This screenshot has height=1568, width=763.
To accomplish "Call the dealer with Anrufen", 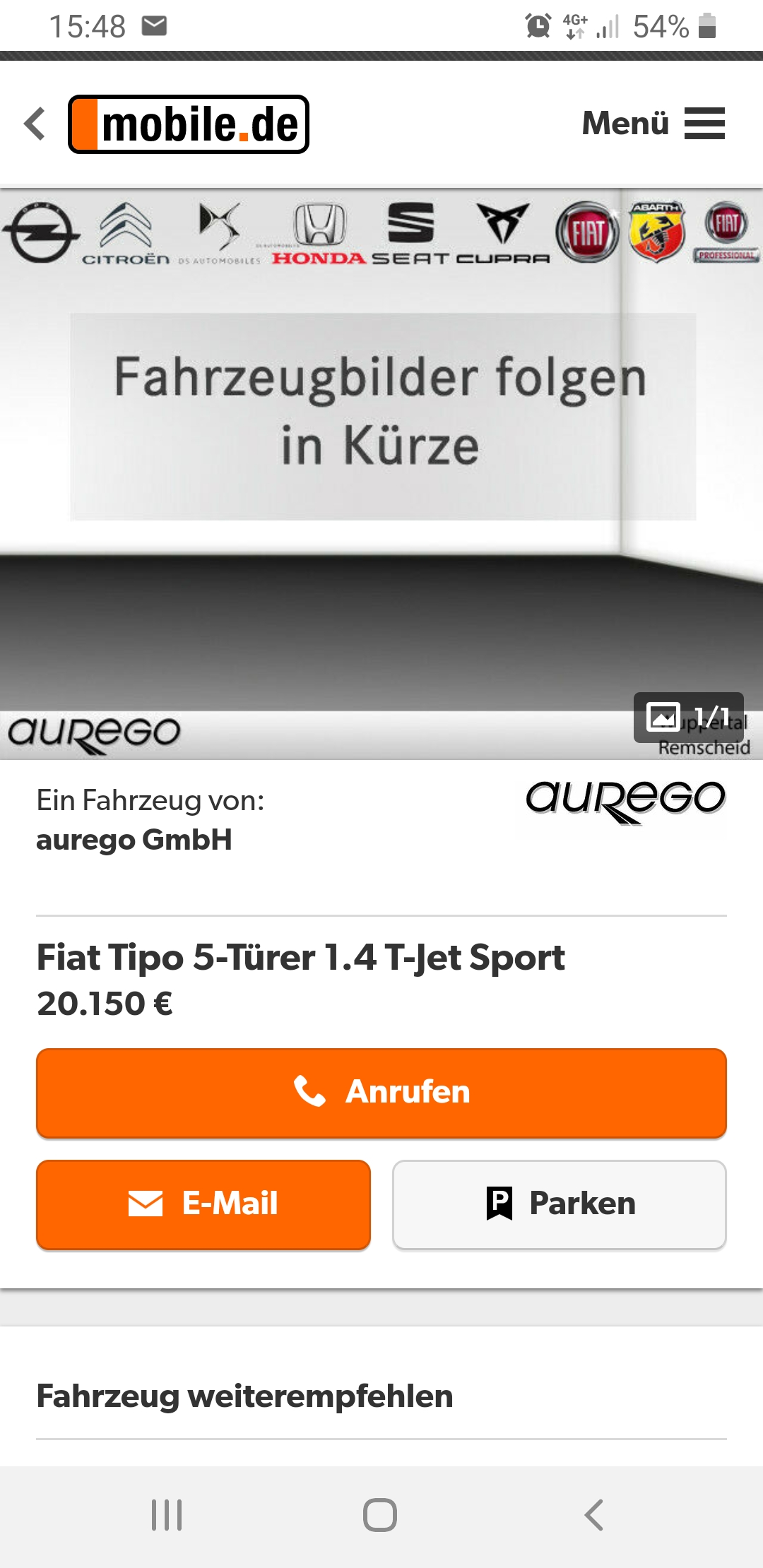I will (381, 1093).
